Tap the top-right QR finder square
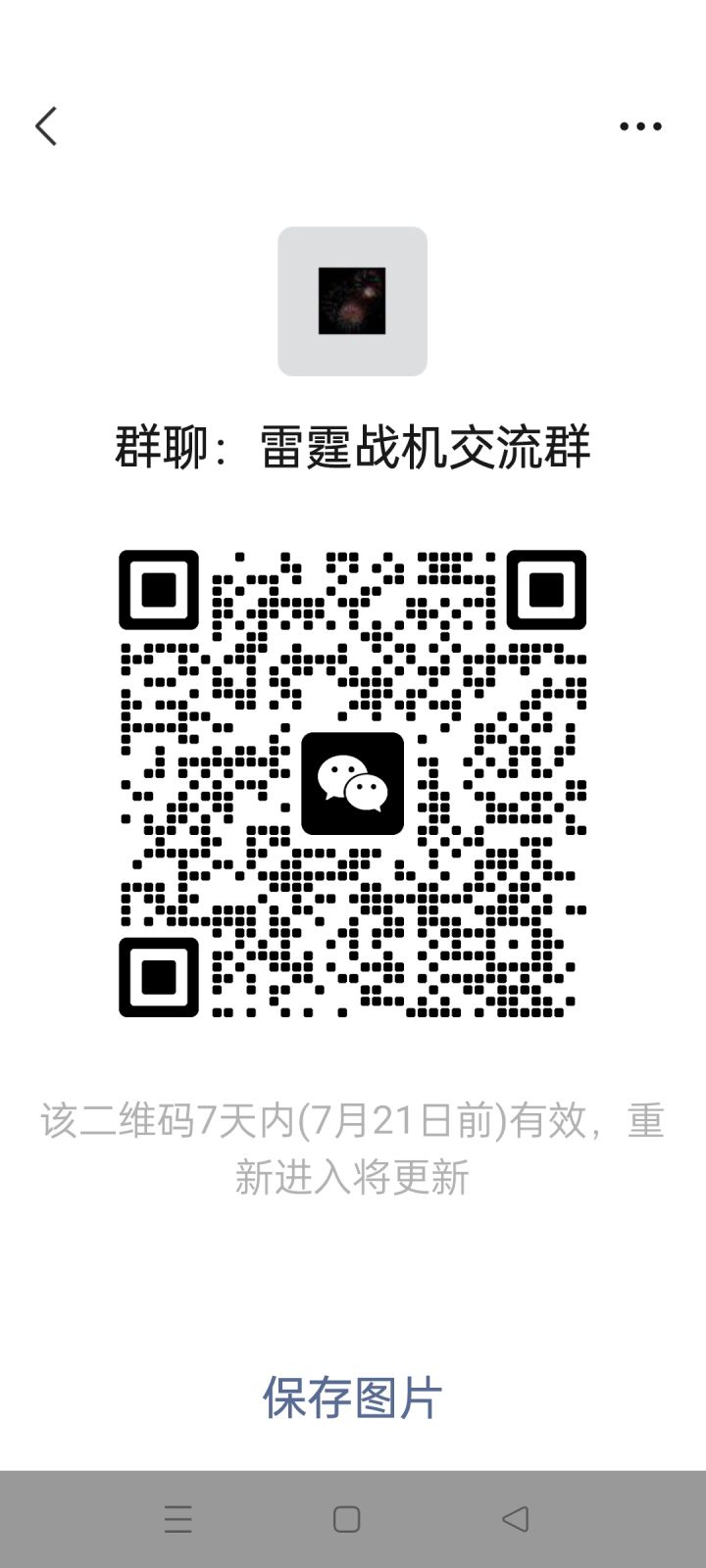Screen dimensions: 706x1568 pos(546,591)
